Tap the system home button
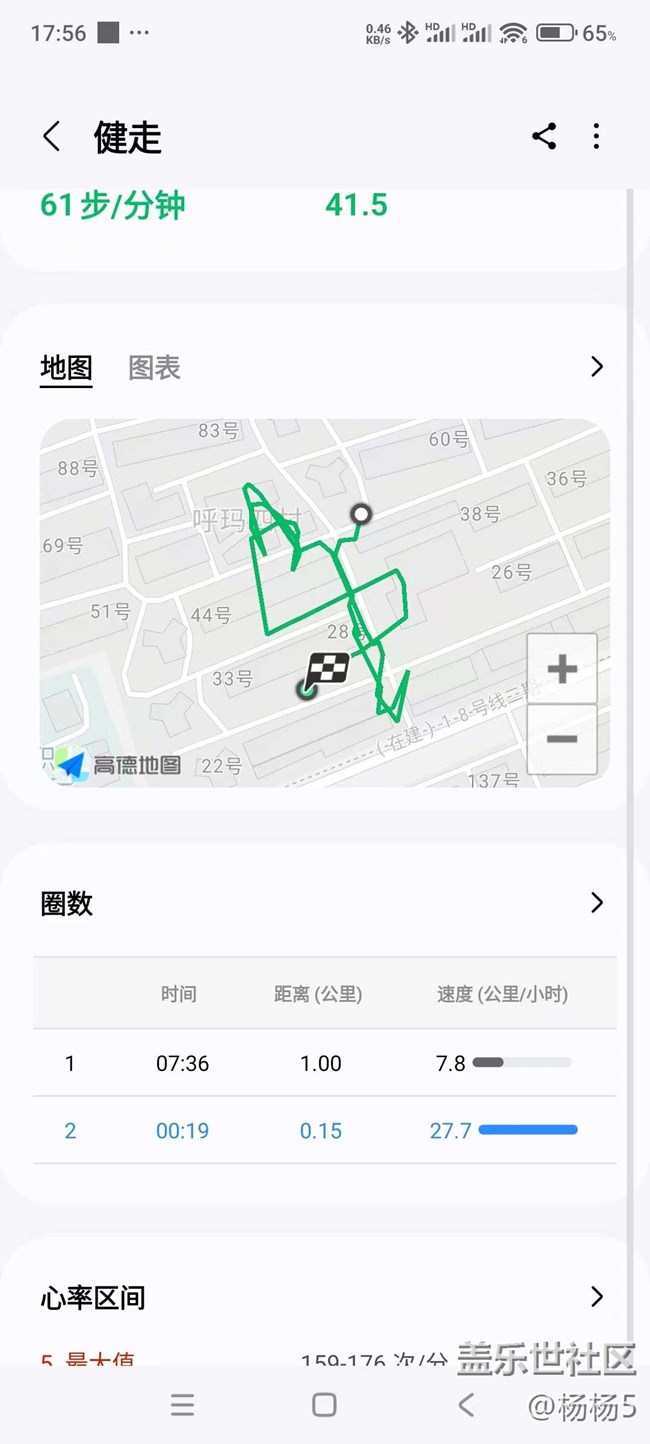 pyautogui.click(x=324, y=1405)
